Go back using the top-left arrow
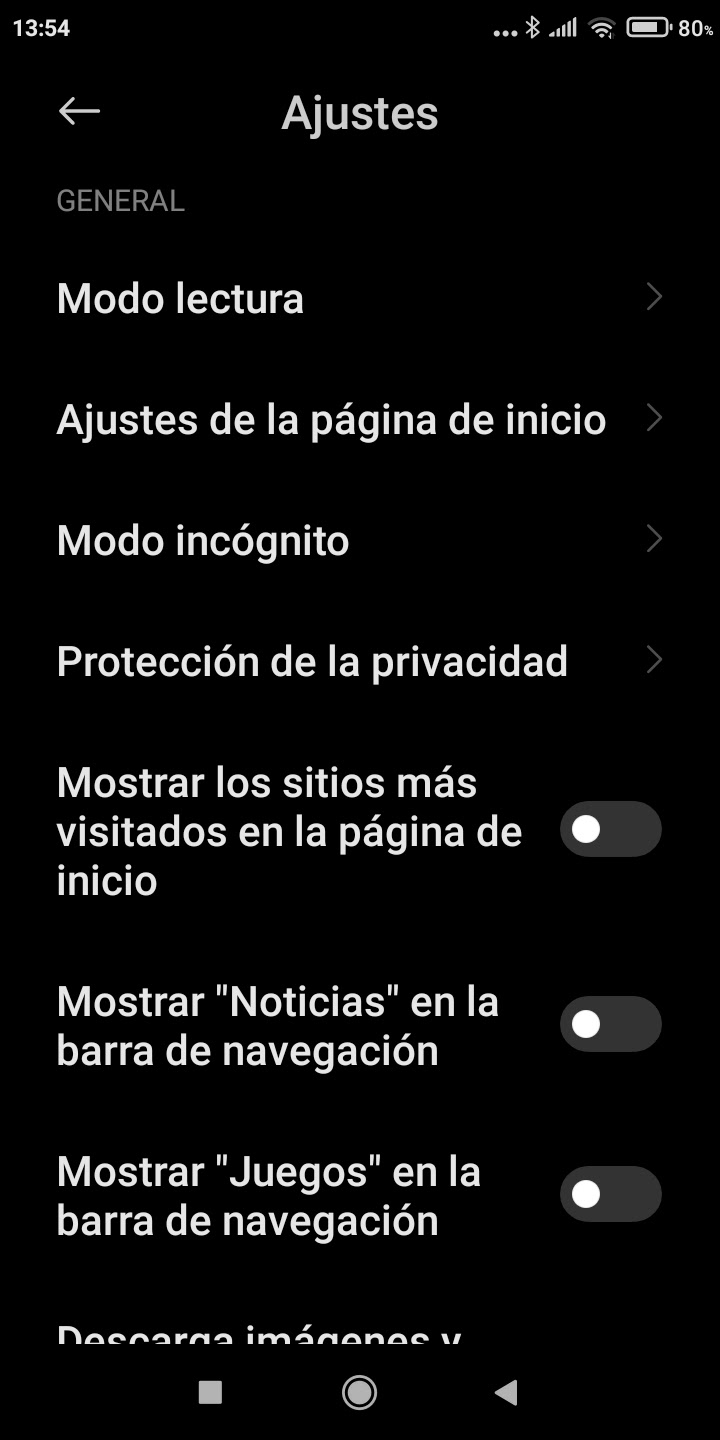This screenshot has width=720, height=1440. [x=79, y=112]
